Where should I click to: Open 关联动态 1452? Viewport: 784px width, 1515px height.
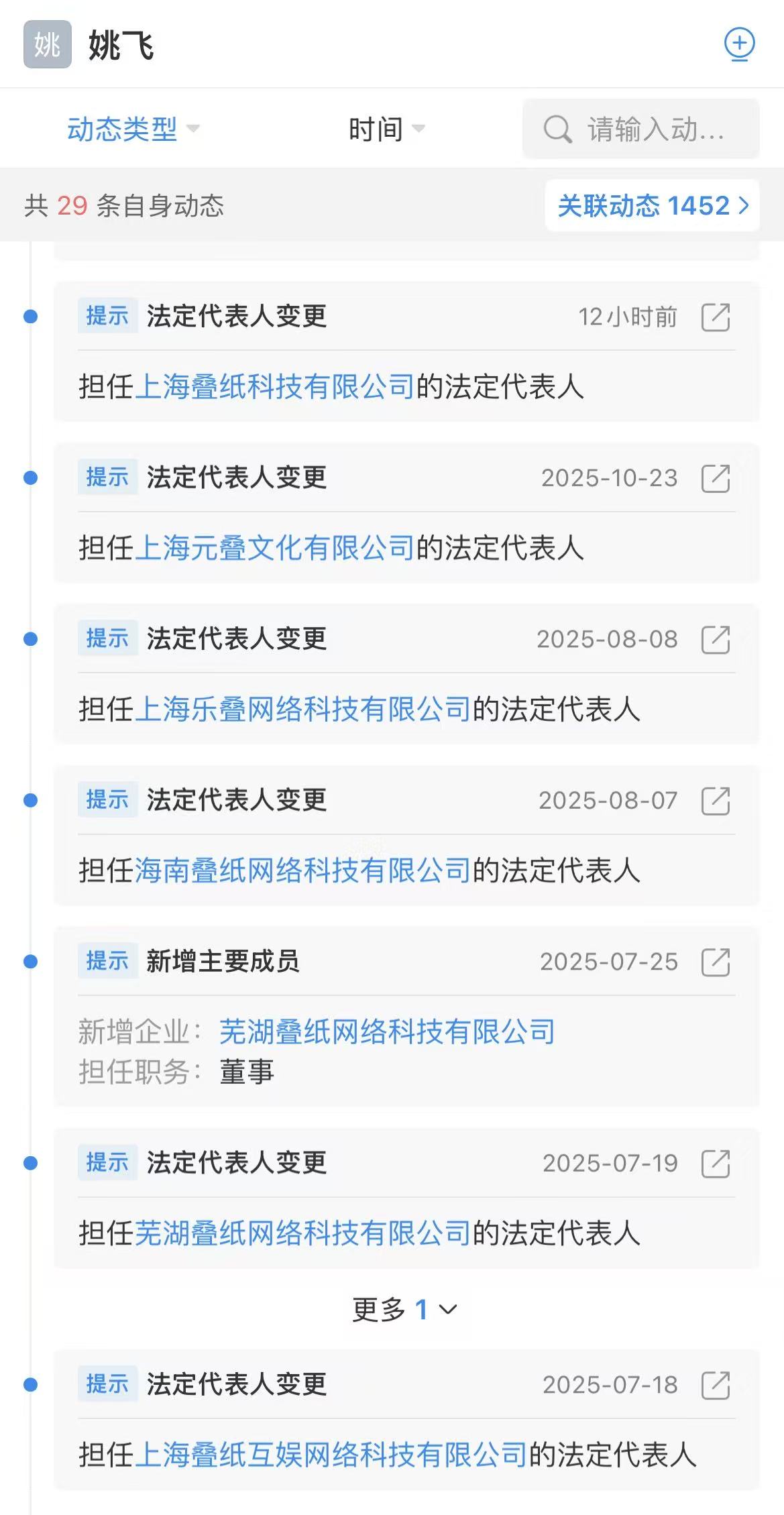pyautogui.click(x=652, y=205)
